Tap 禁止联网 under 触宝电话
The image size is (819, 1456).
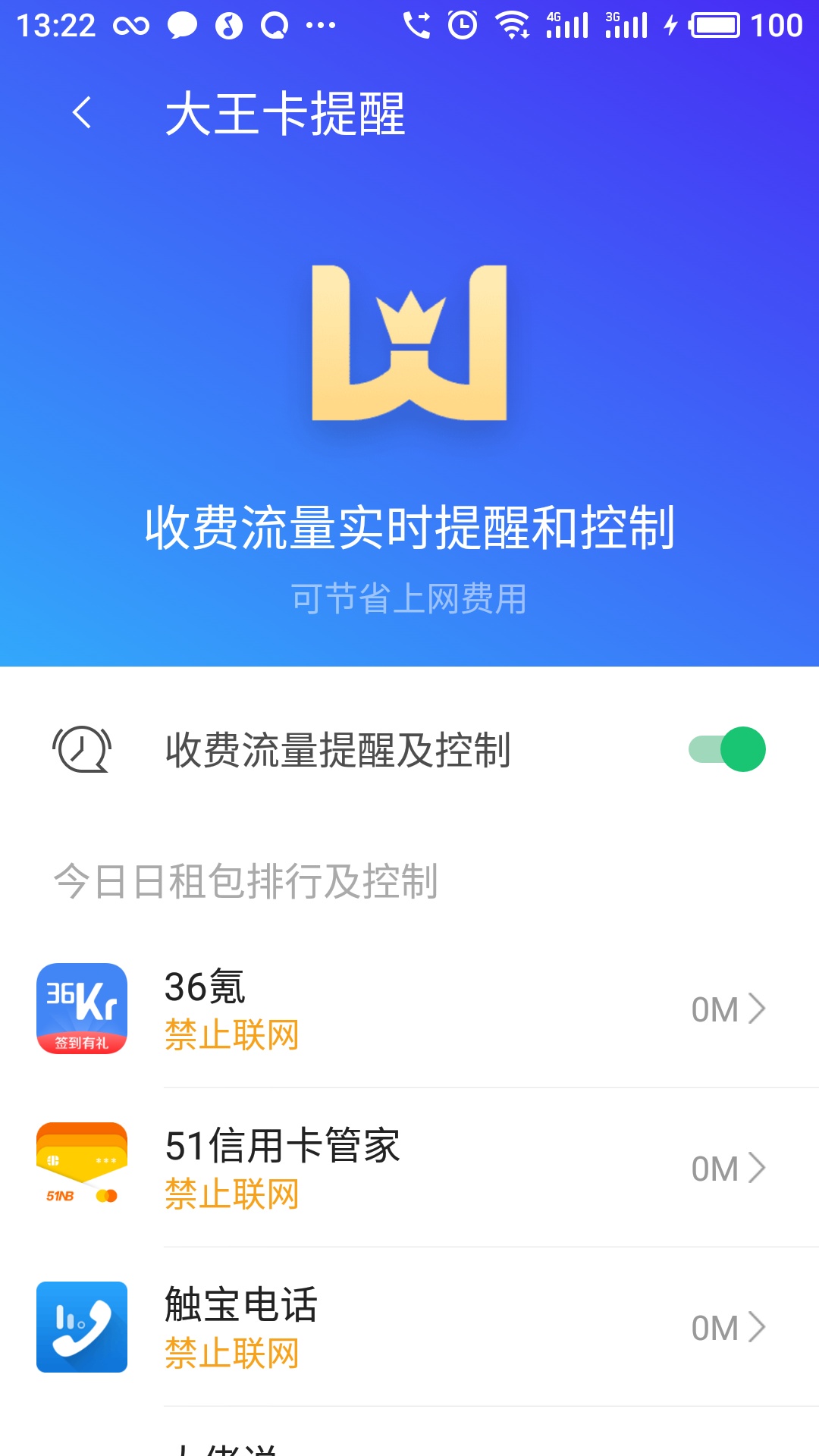click(x=231, y=1354)
